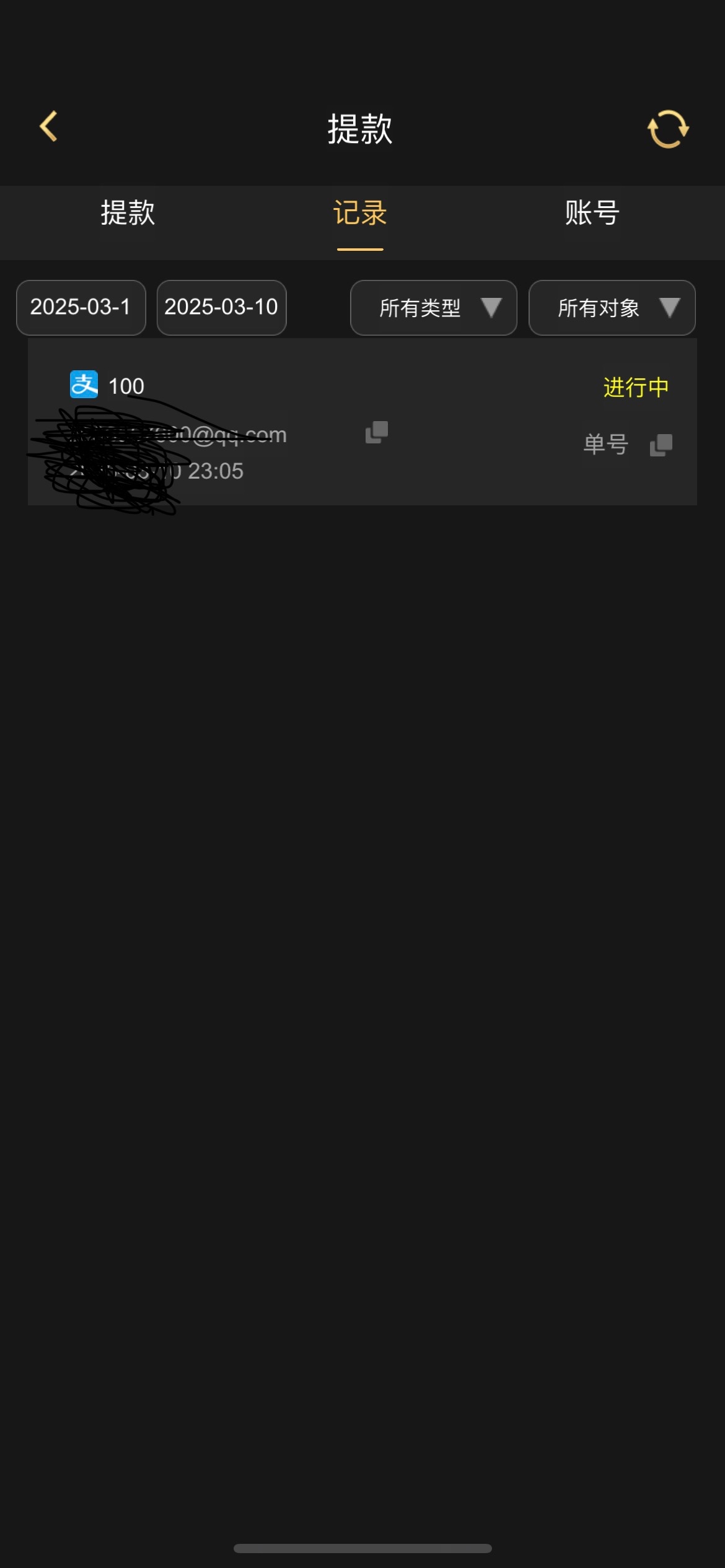Expand the 所有对象 dropdown

[612, 308]
